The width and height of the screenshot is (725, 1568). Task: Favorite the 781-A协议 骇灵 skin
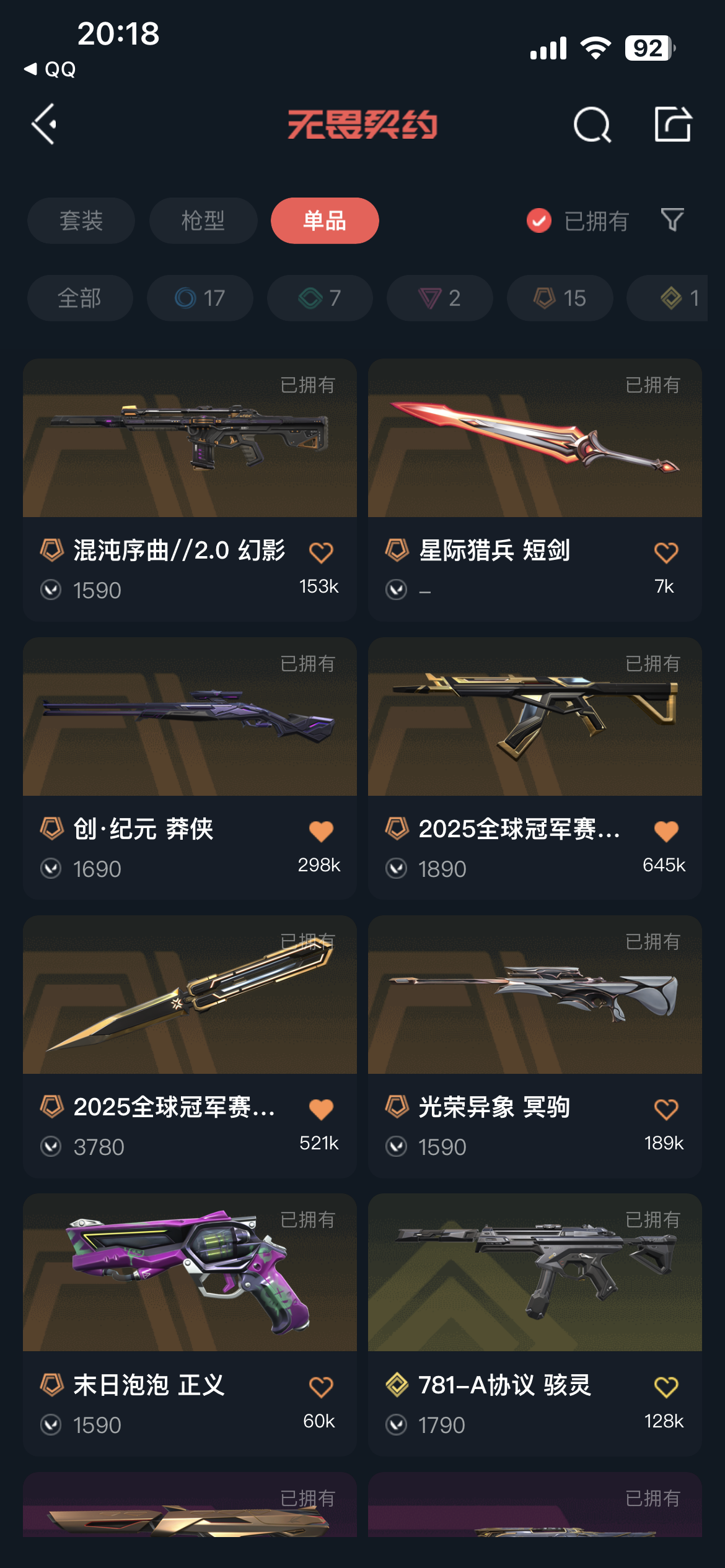(666, 1387)
